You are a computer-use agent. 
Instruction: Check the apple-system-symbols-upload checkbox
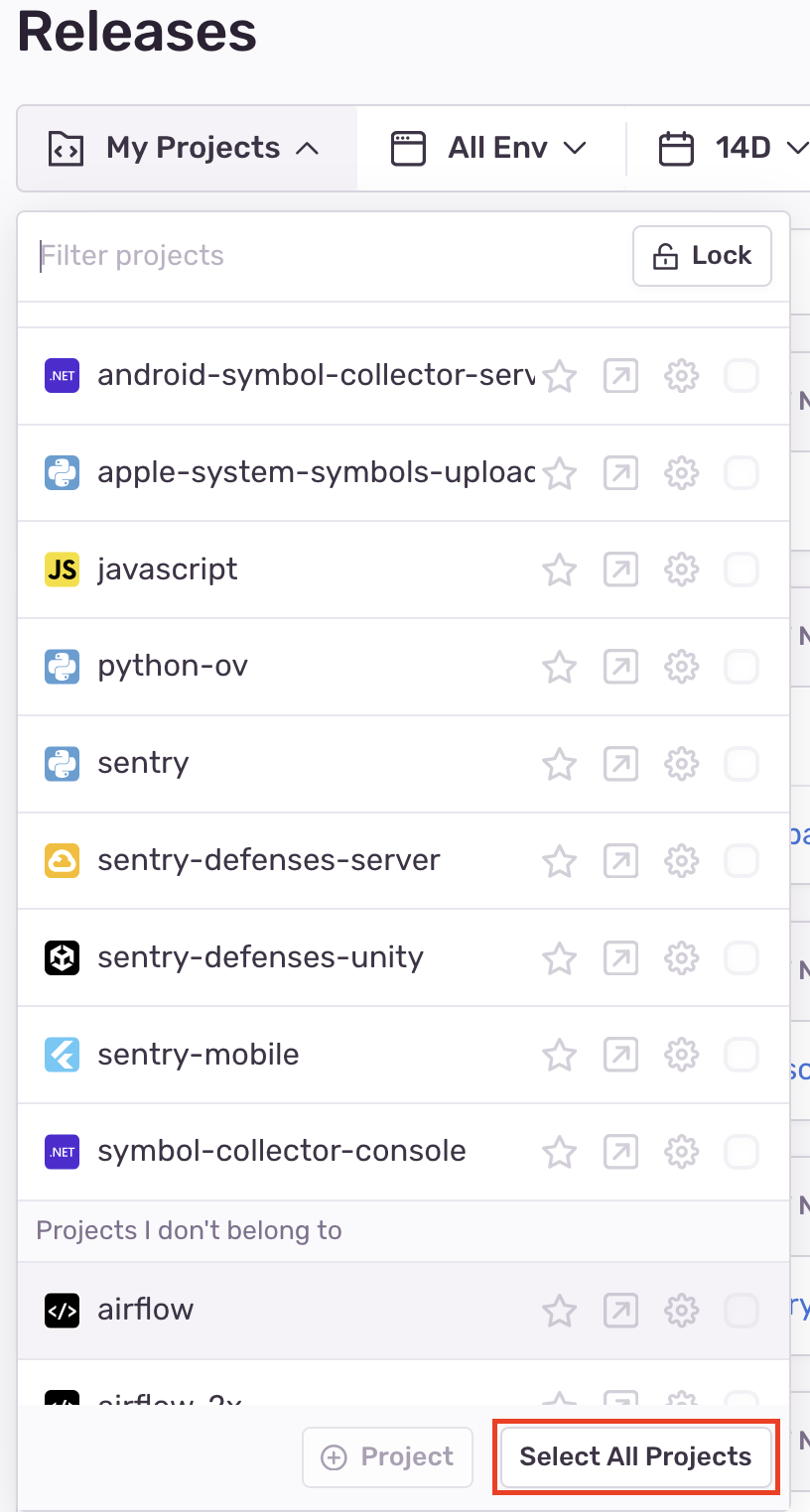(742, 473)
